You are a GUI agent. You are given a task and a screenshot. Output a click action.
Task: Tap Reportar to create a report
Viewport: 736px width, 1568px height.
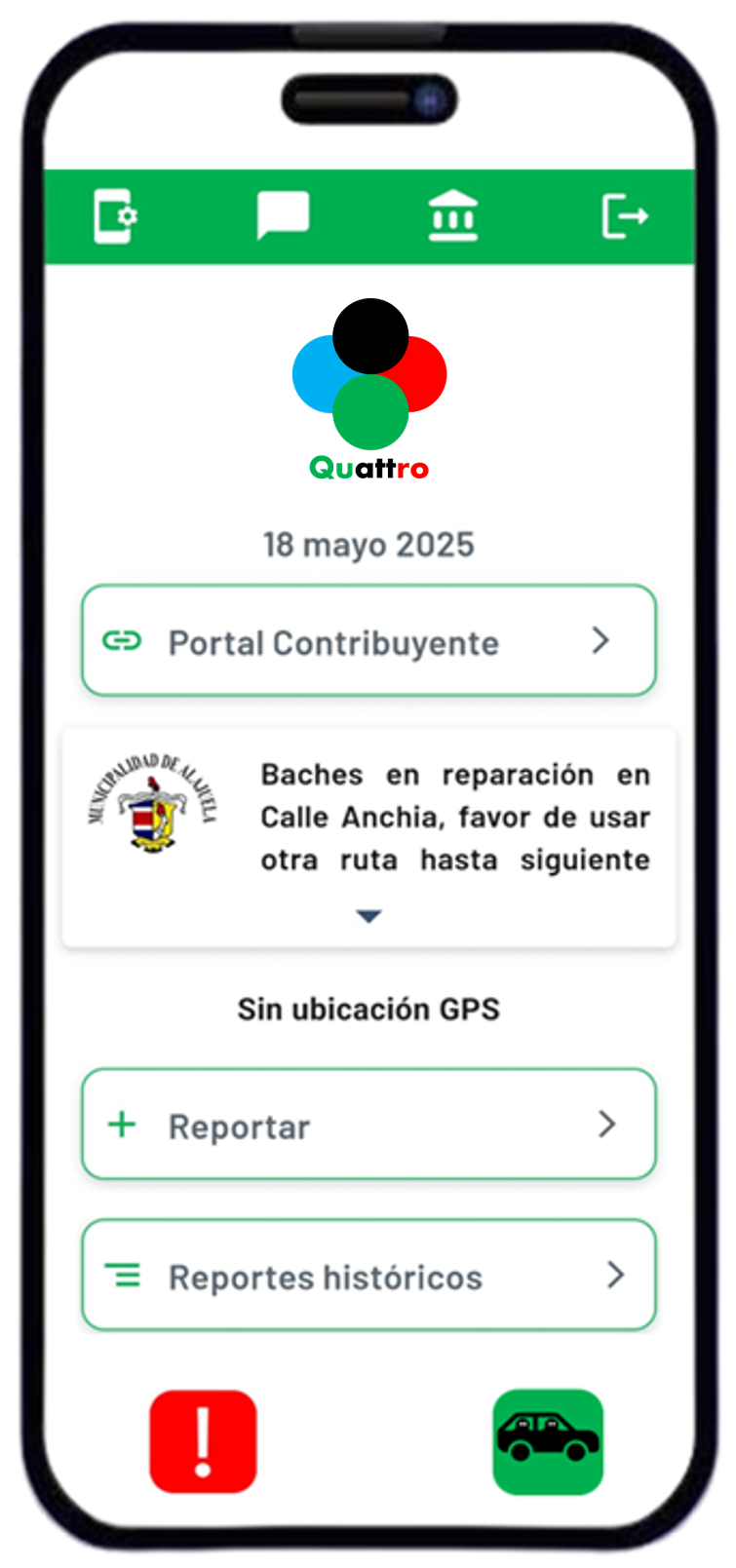pyautogui.click(x=368, y=1125)
